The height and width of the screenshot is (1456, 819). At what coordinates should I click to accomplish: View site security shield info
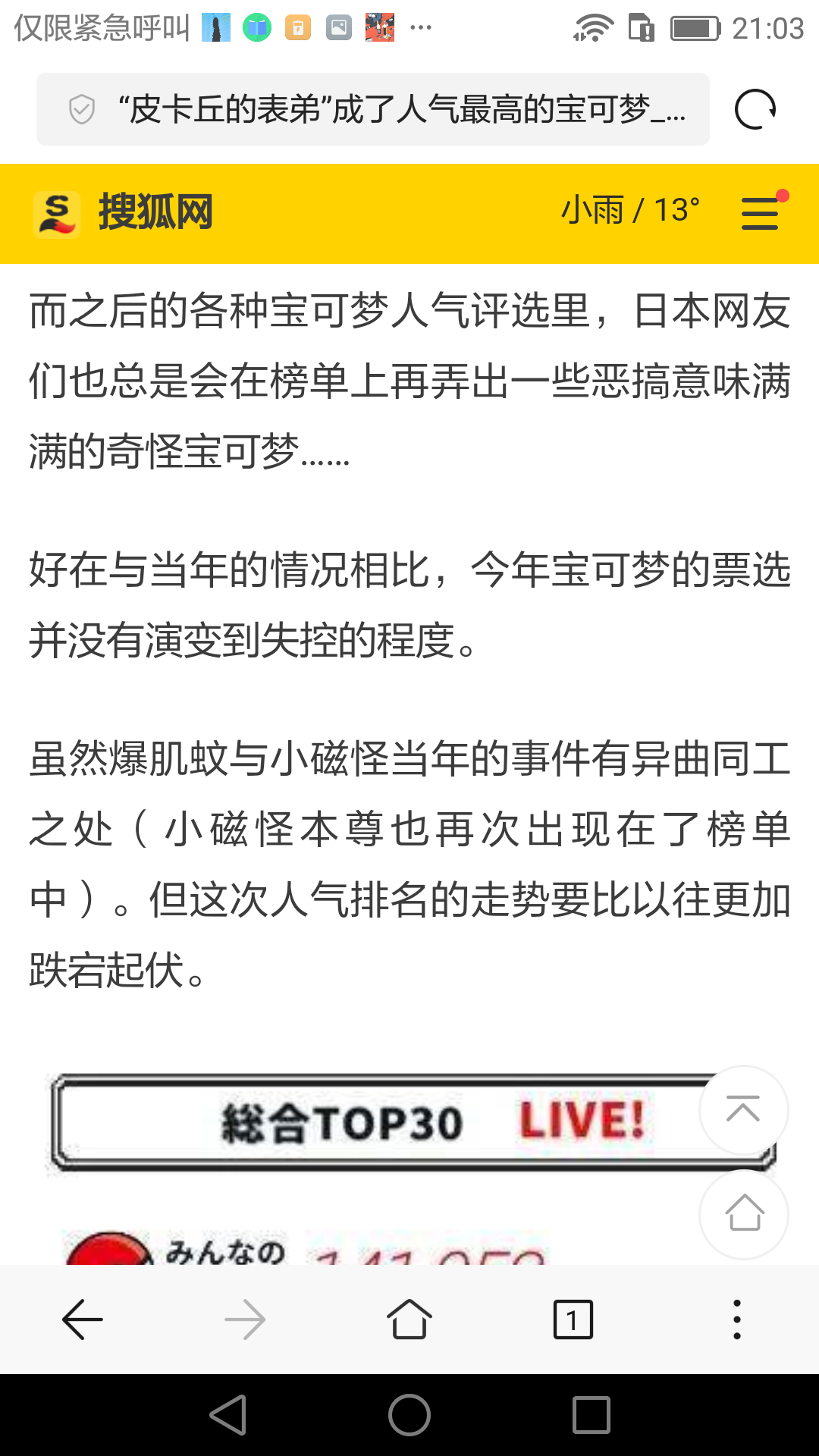[x=82, y=110]
